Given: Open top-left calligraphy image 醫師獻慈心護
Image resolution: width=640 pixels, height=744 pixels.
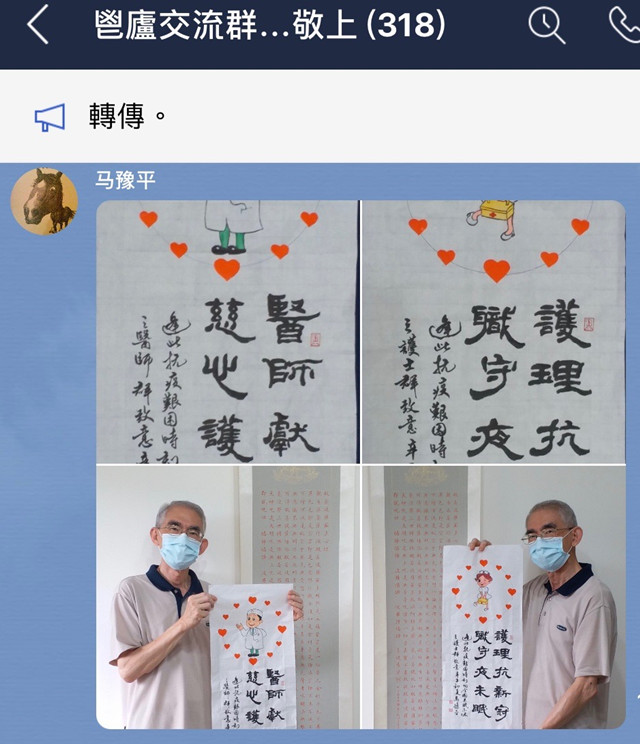Looking at the screenshot, I should (227, 330).
